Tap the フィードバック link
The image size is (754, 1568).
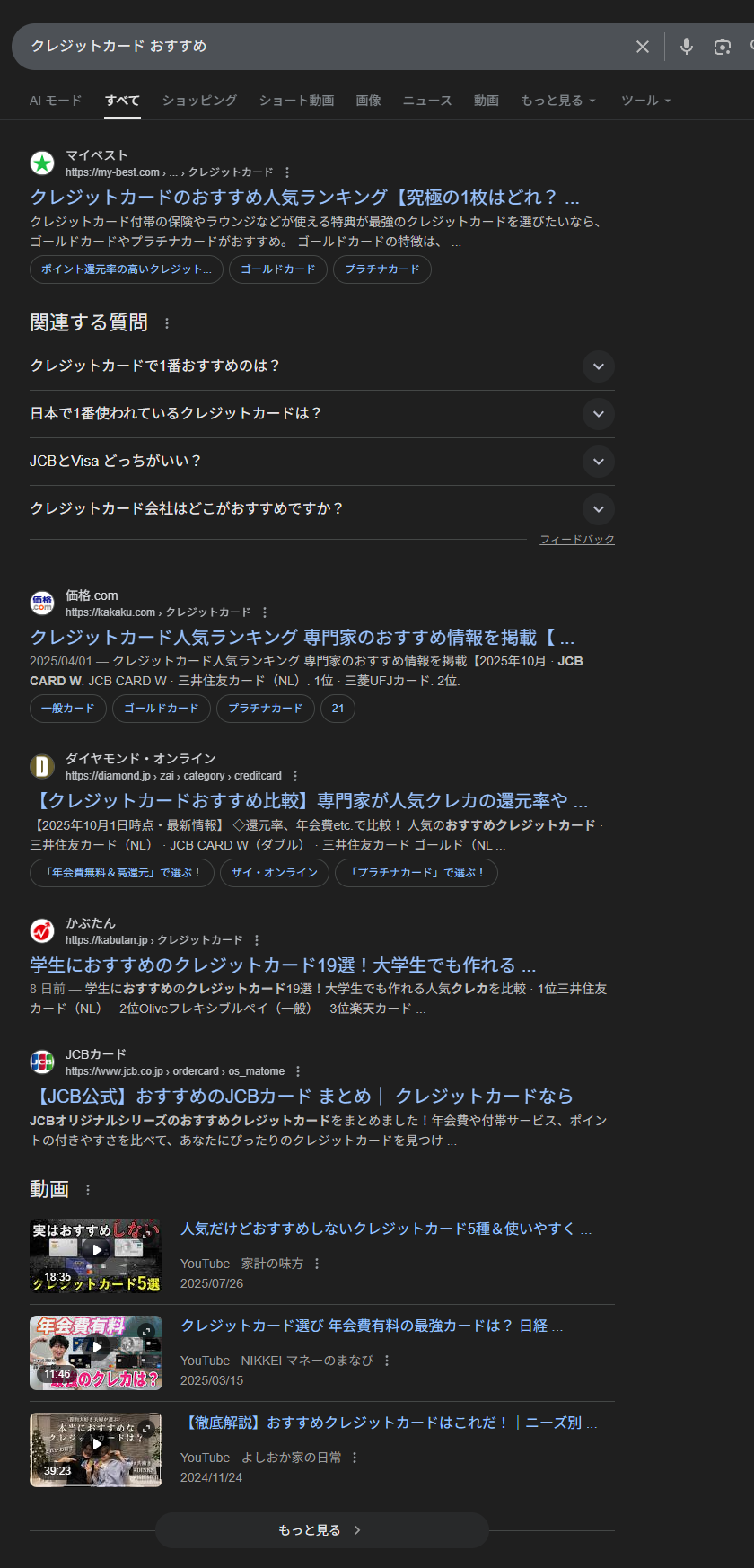(x=576, y=540)
